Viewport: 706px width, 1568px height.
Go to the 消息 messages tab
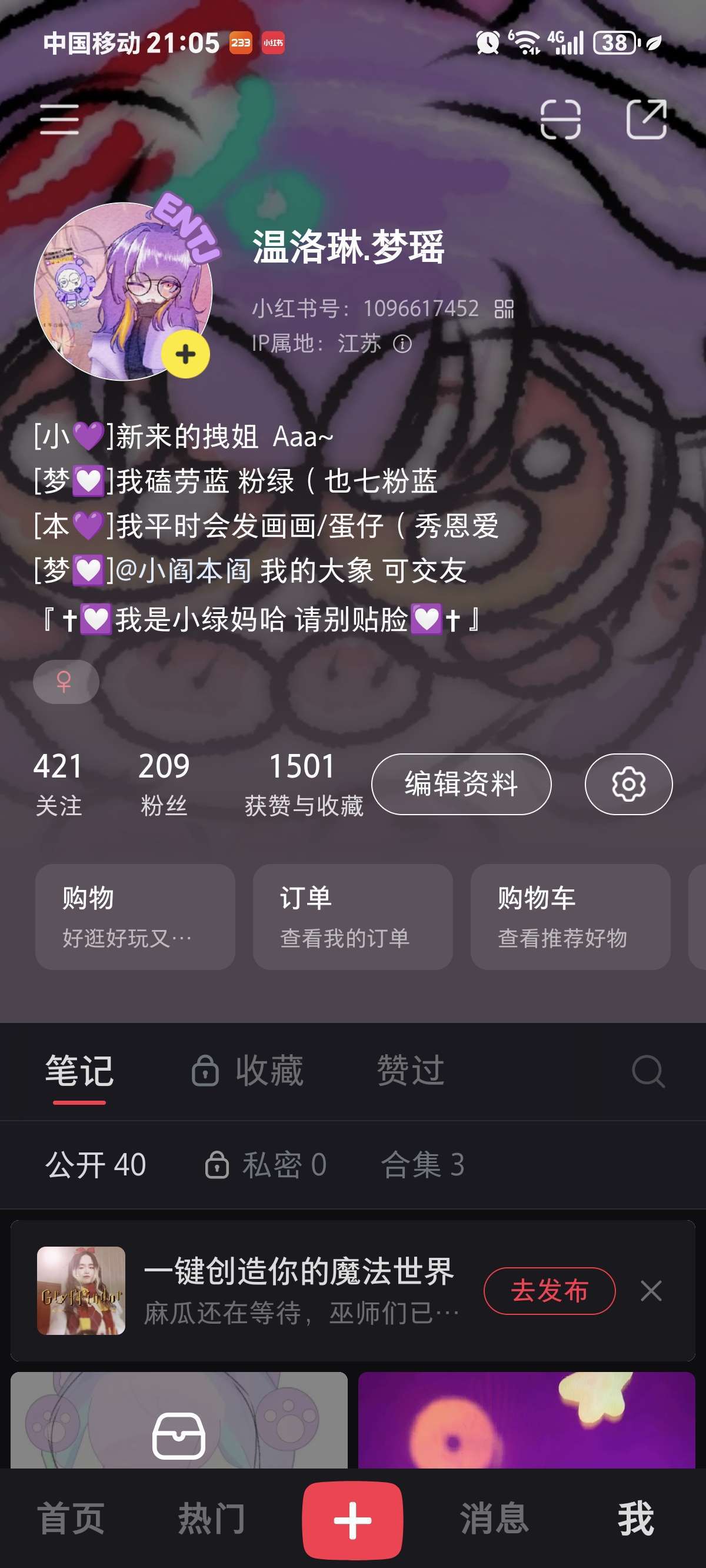pos(494,1518)
